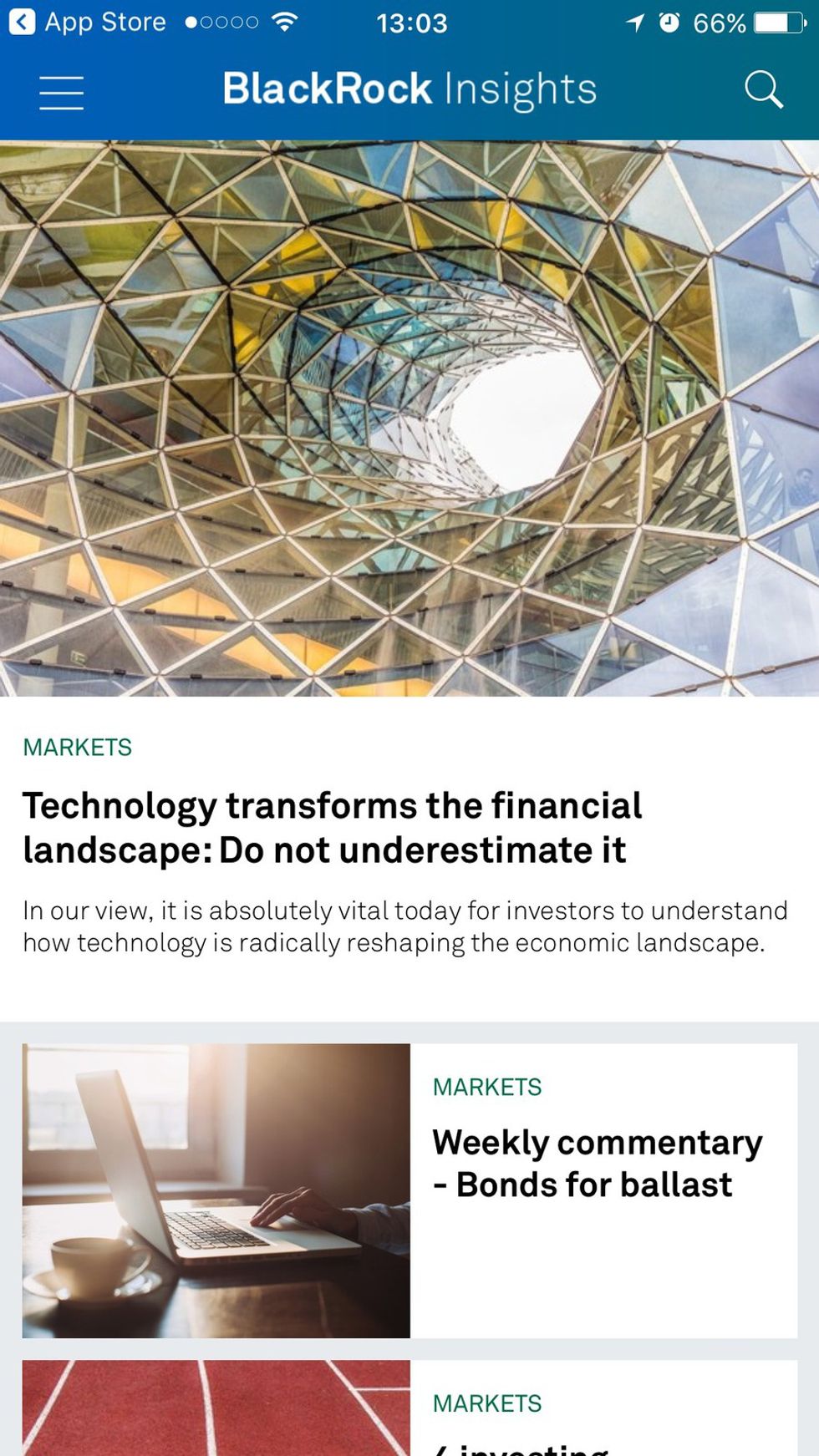Open the search icon
The image size is (819, 1456).
pos(763,89)
